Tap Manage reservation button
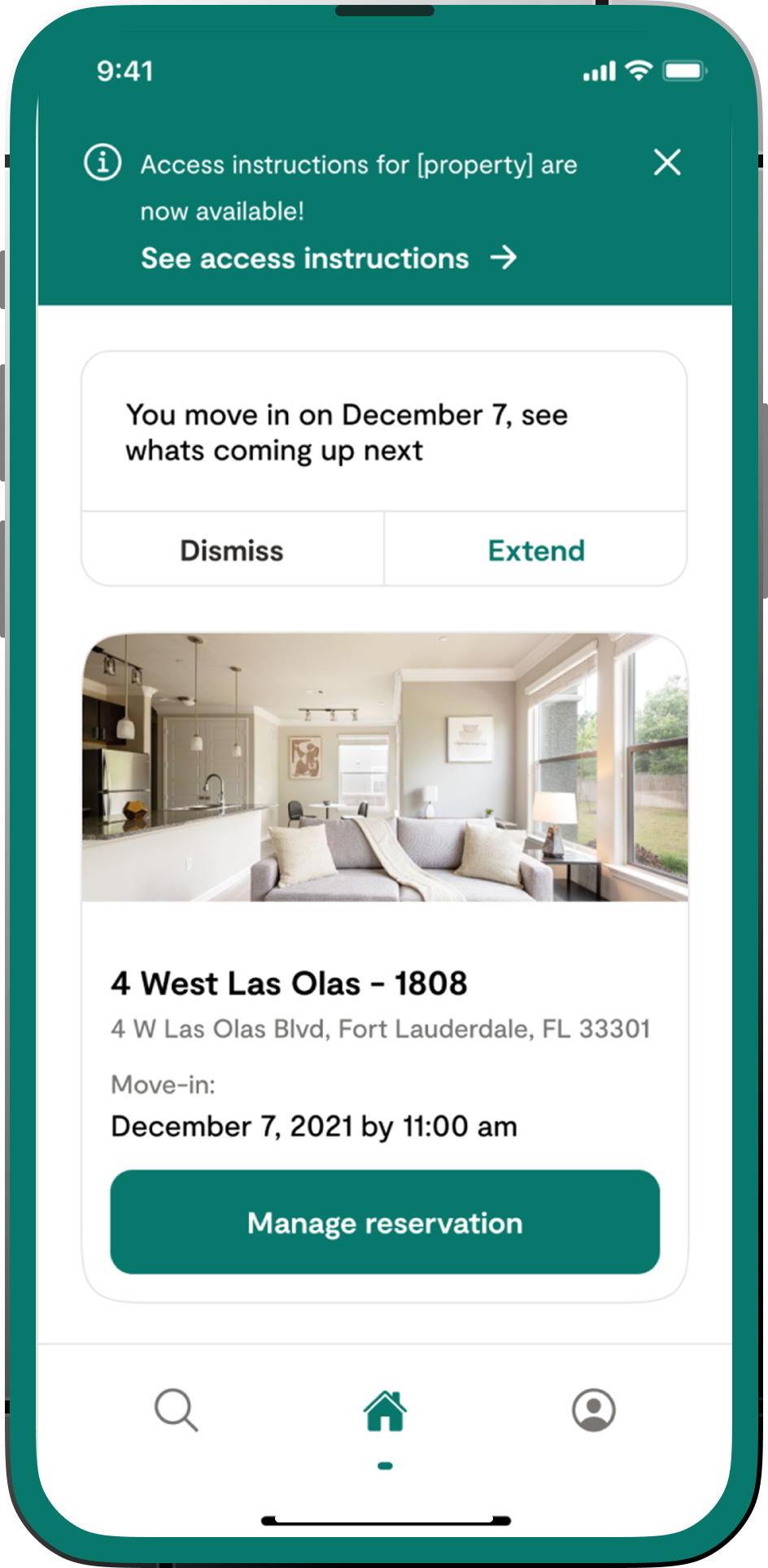768x1568 pixels. coord(385,1222)
